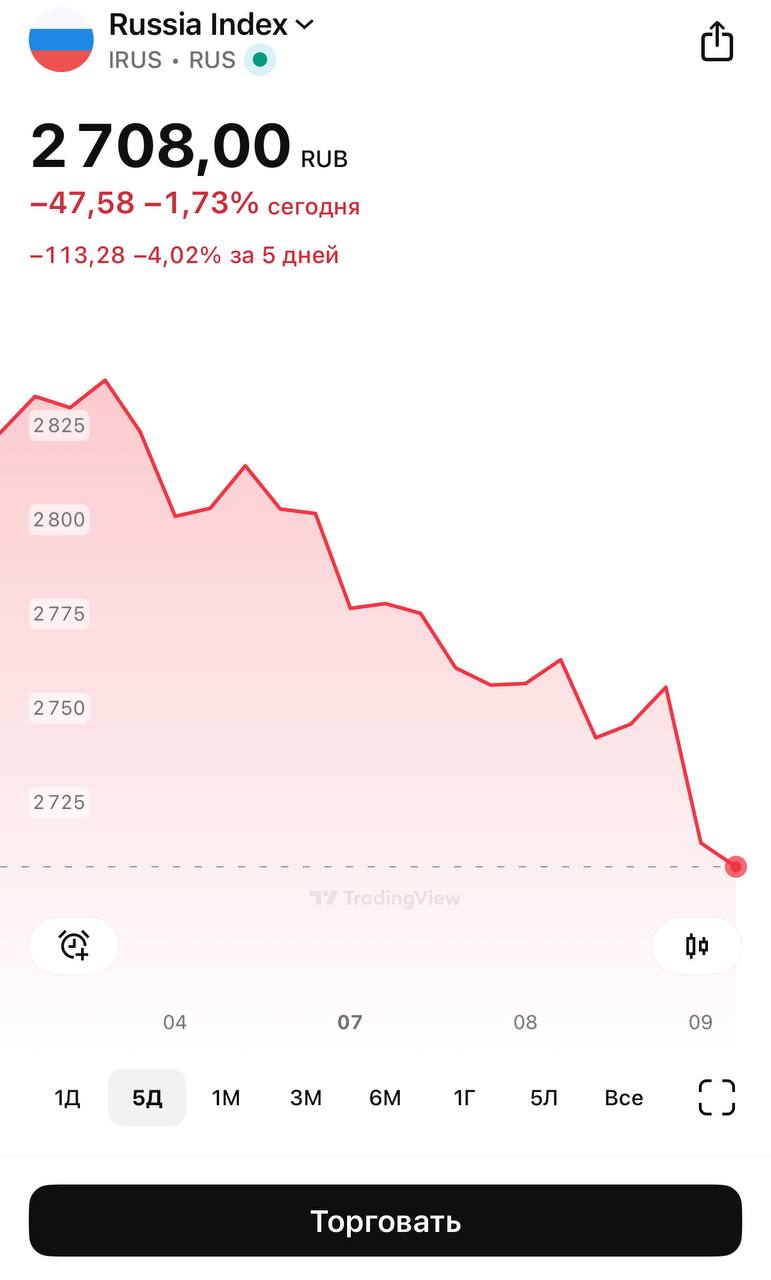Select the 5Д time range

[x=147, y=1098]
